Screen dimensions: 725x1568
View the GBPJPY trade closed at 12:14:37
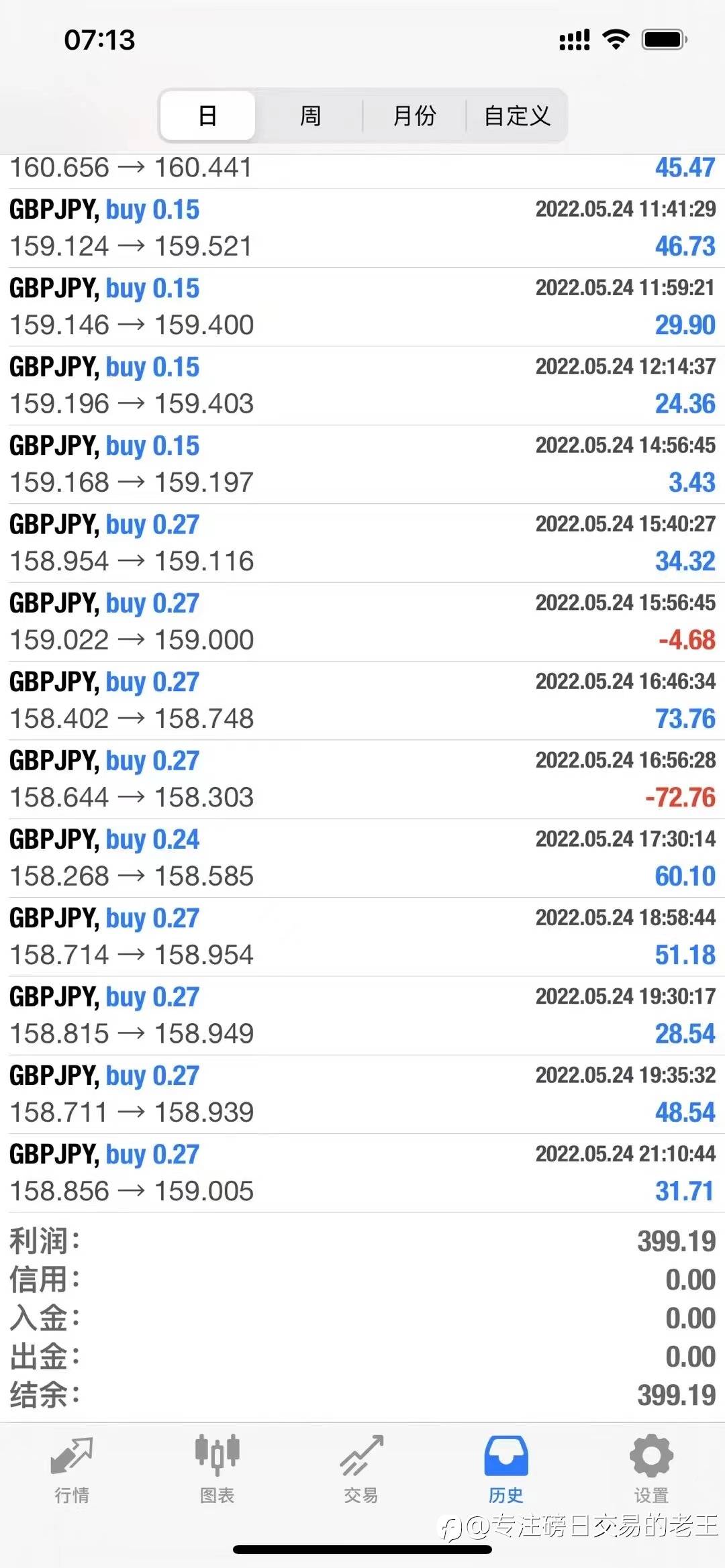362,386
